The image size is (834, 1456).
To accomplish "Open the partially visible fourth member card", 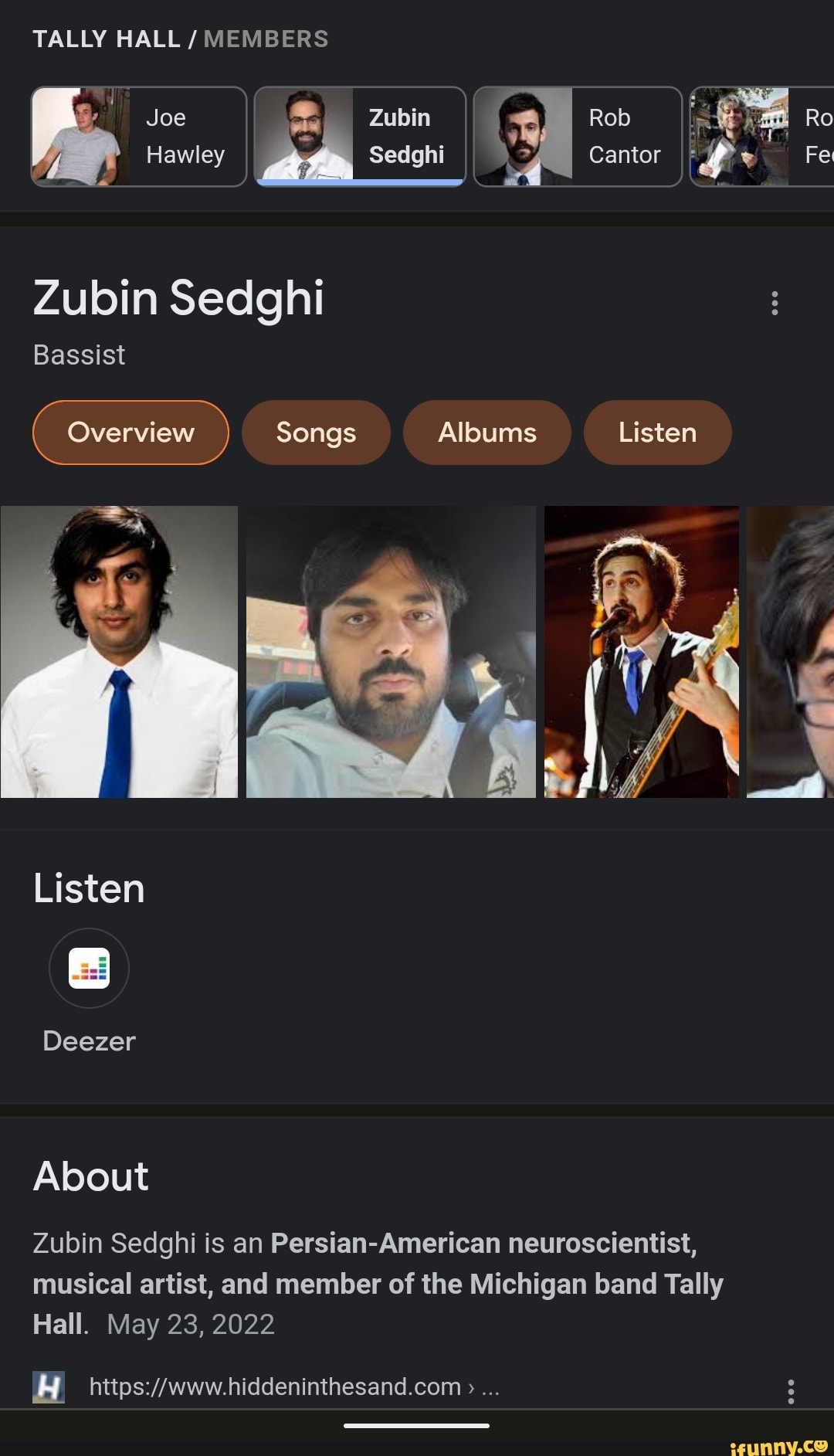I will [761, 137].
